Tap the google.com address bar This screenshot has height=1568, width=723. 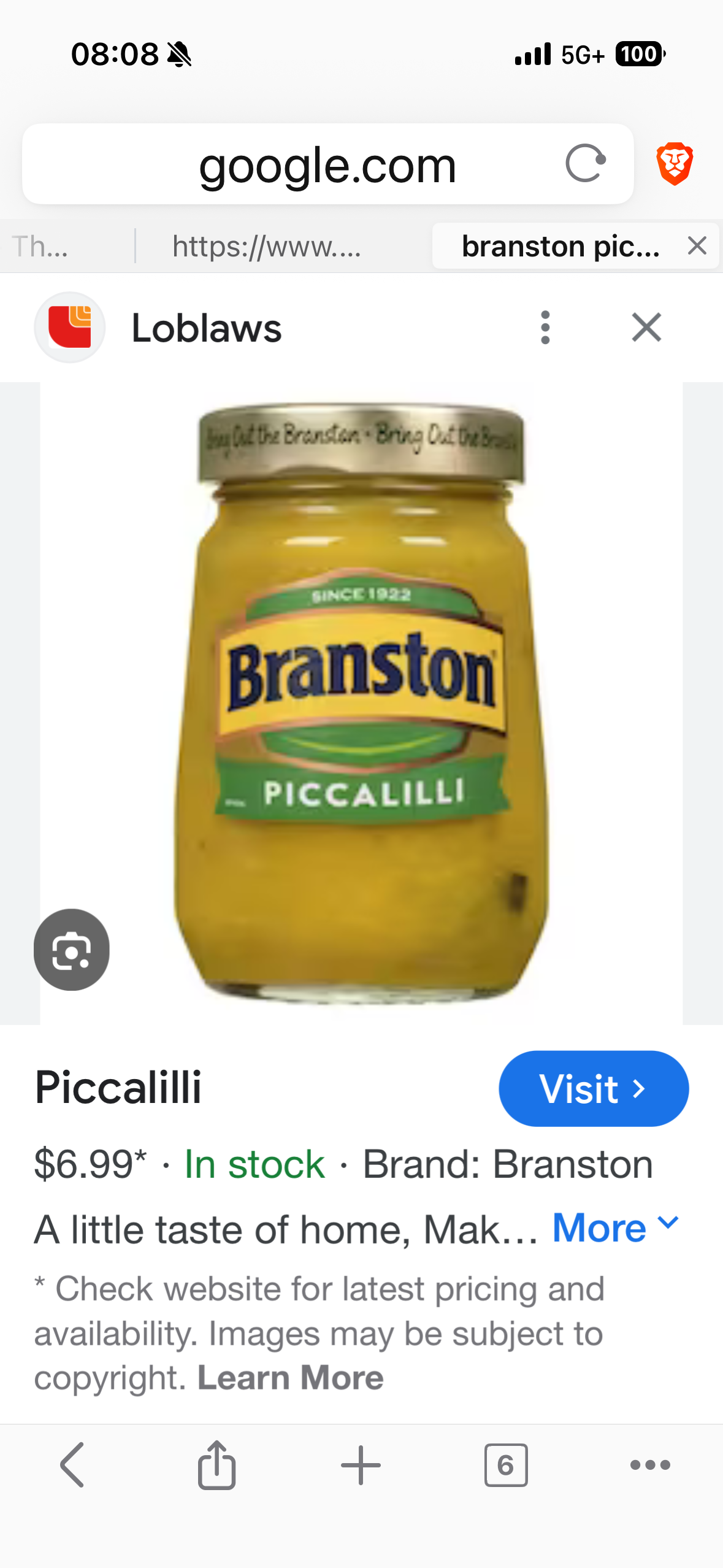click(x=327, y=164)
